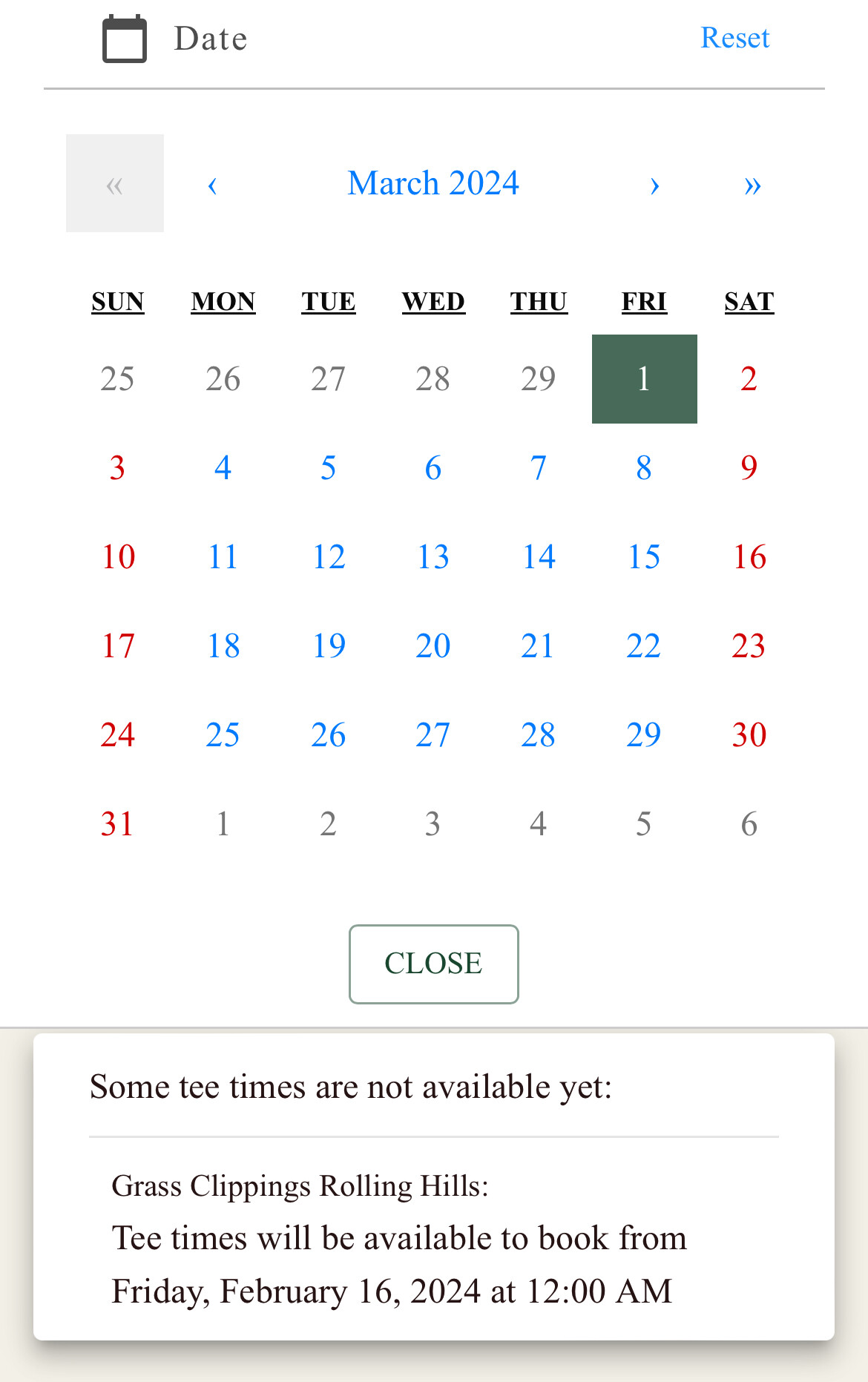Viewport: 868px width, 1382px height.
Task: Close the date picker
Action: pyautogui.click(x=433, y=964)
